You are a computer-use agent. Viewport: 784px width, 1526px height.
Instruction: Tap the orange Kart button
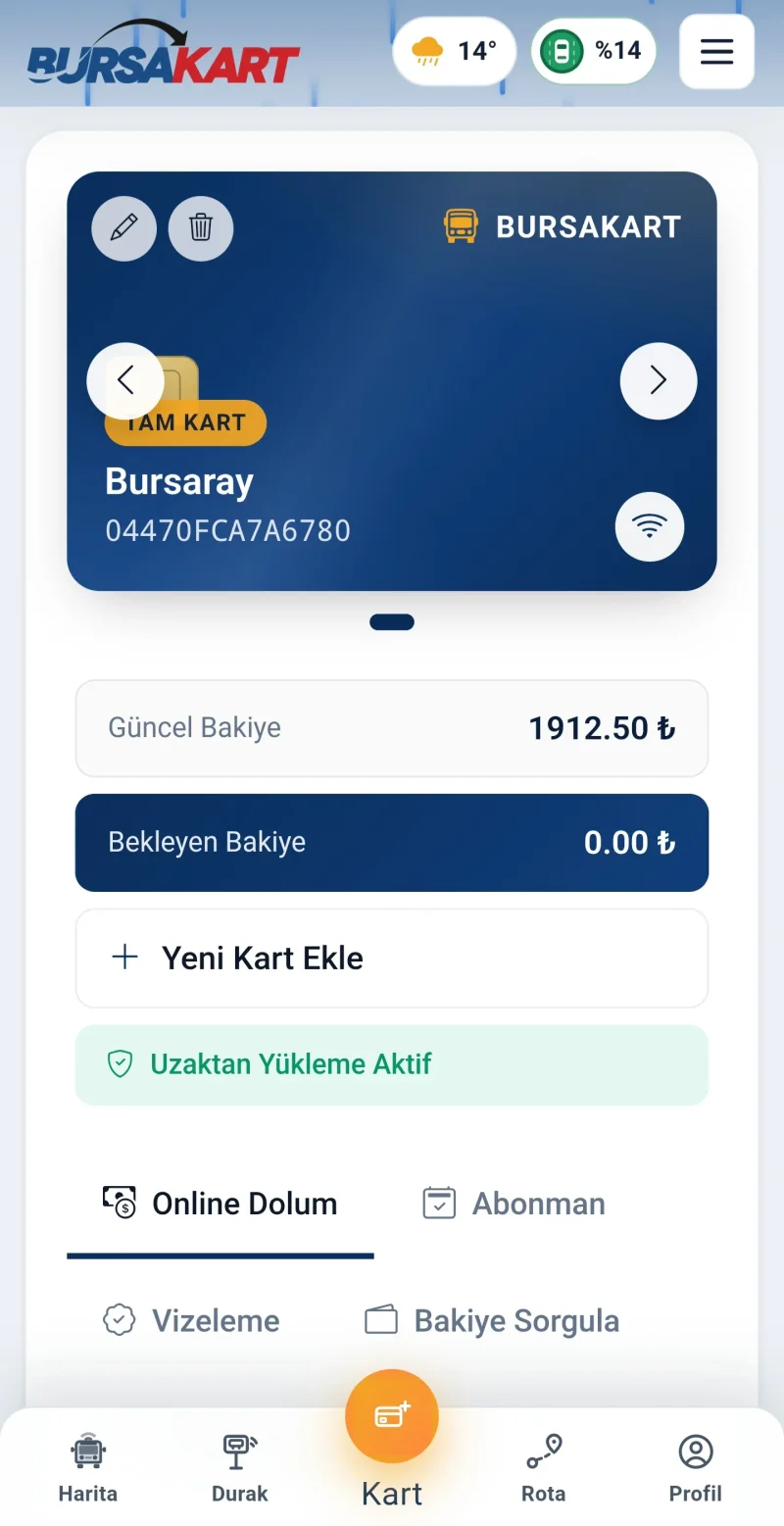click(392, 1416)
